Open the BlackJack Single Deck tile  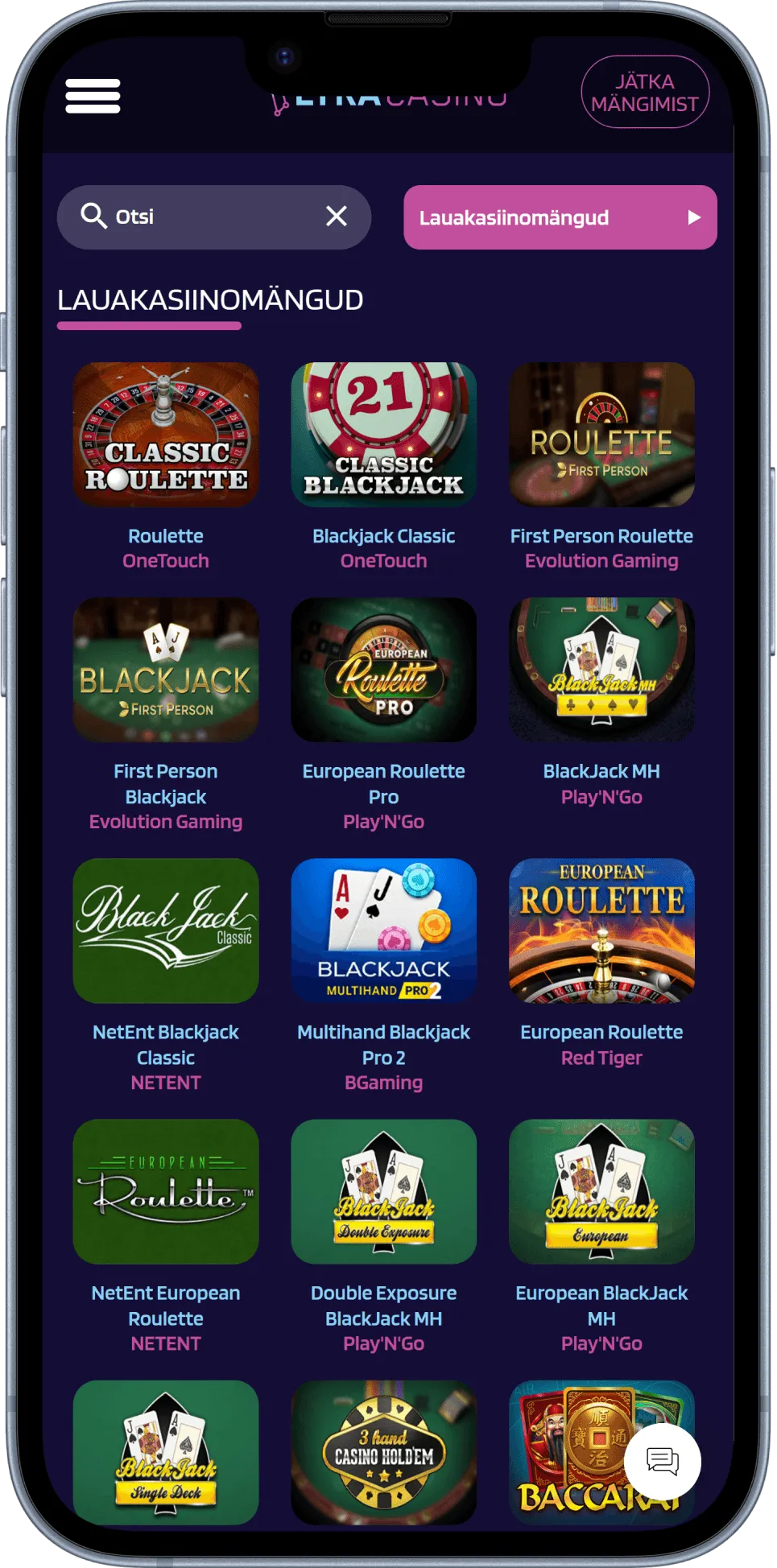166,1452
